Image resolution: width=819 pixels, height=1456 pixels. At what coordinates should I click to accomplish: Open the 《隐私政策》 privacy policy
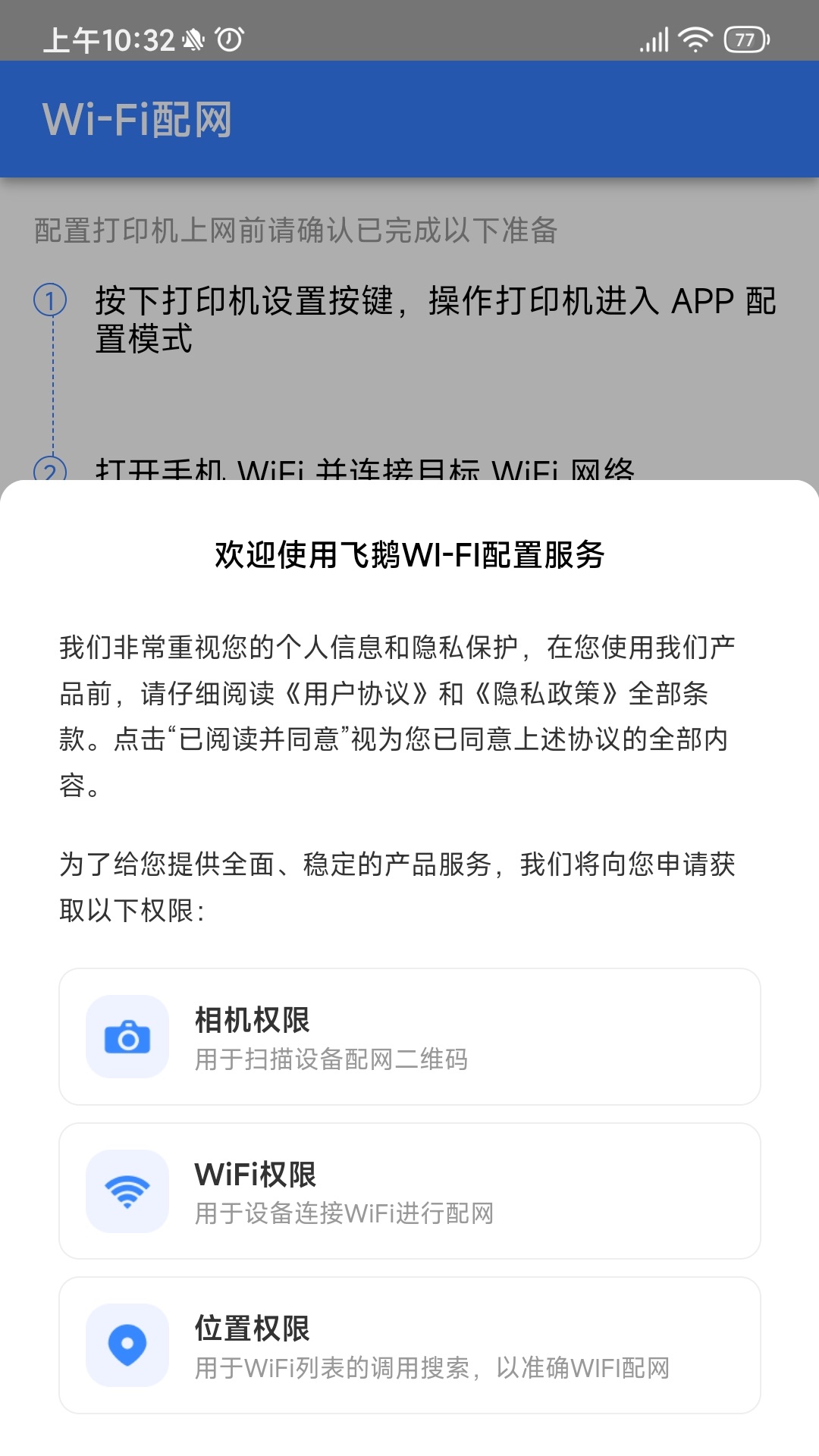[546, 693]
